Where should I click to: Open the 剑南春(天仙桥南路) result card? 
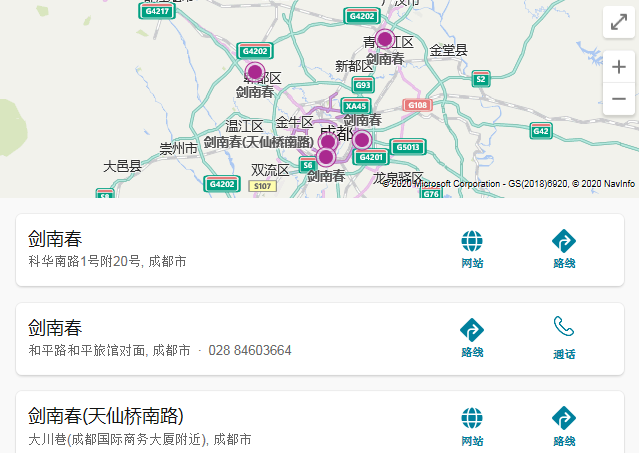(200, 424)
